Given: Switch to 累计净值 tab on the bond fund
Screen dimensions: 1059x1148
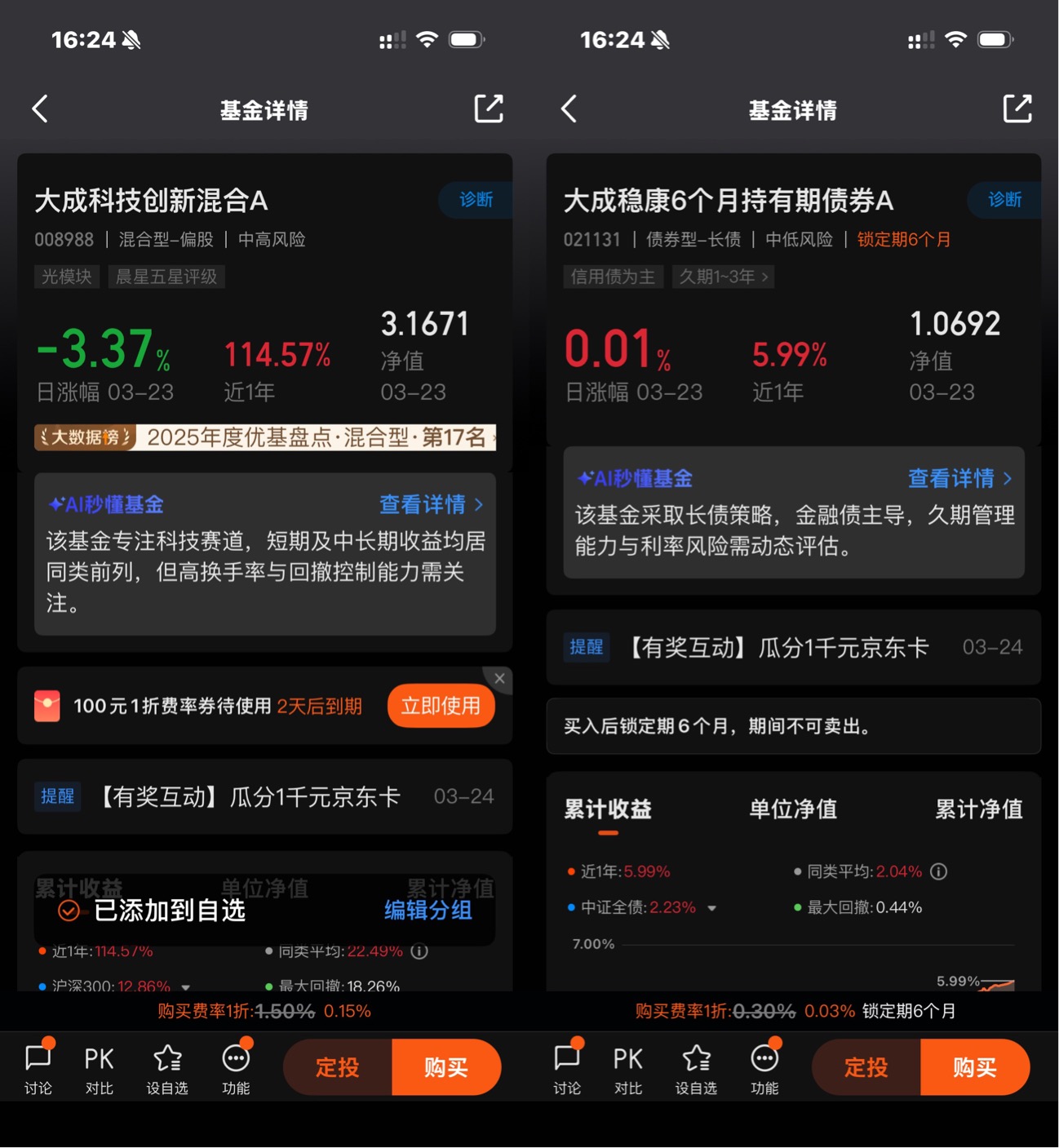Looking at the screenshot, I should coord(978,809).
